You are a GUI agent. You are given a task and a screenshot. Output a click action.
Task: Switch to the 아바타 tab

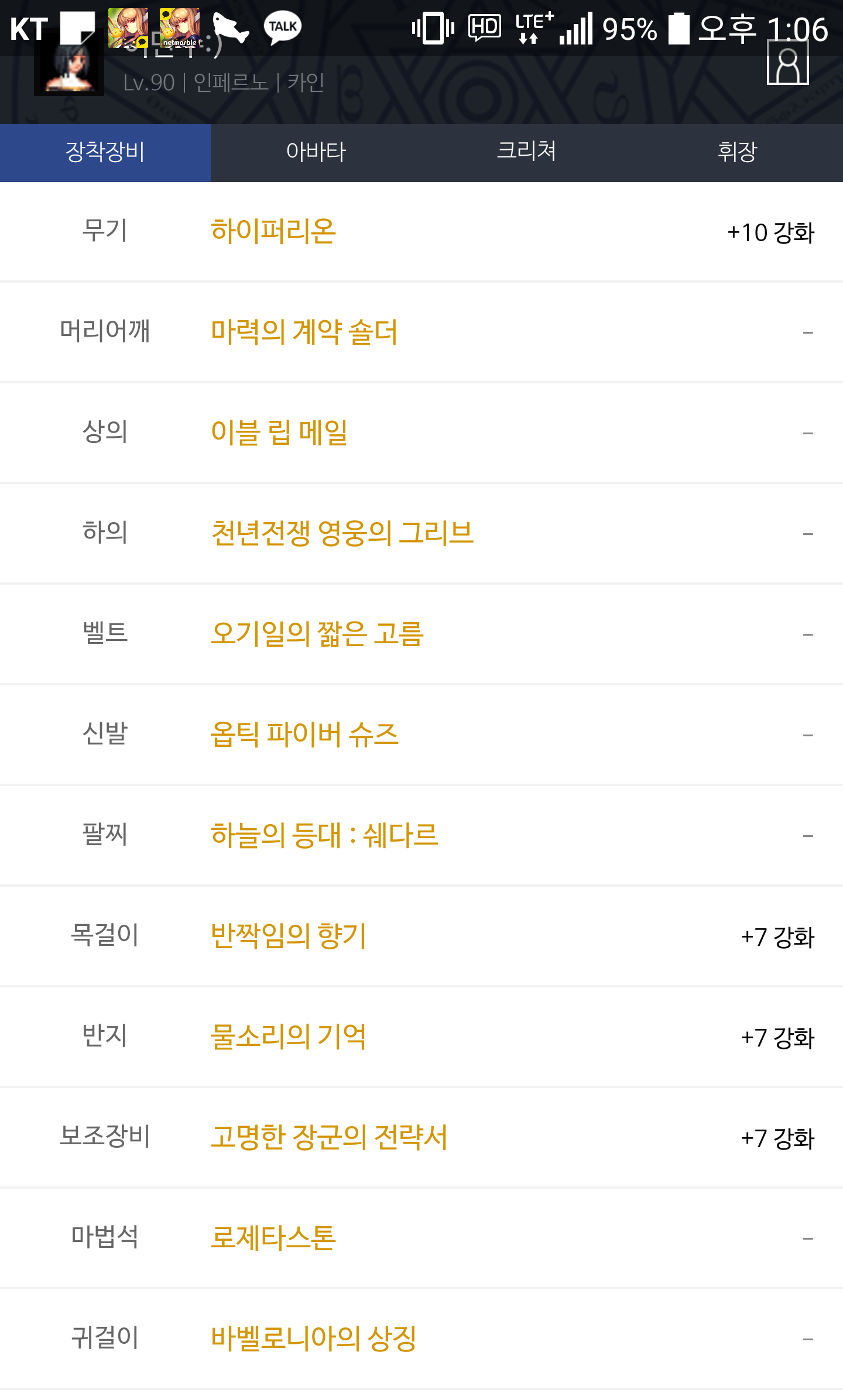316,153
